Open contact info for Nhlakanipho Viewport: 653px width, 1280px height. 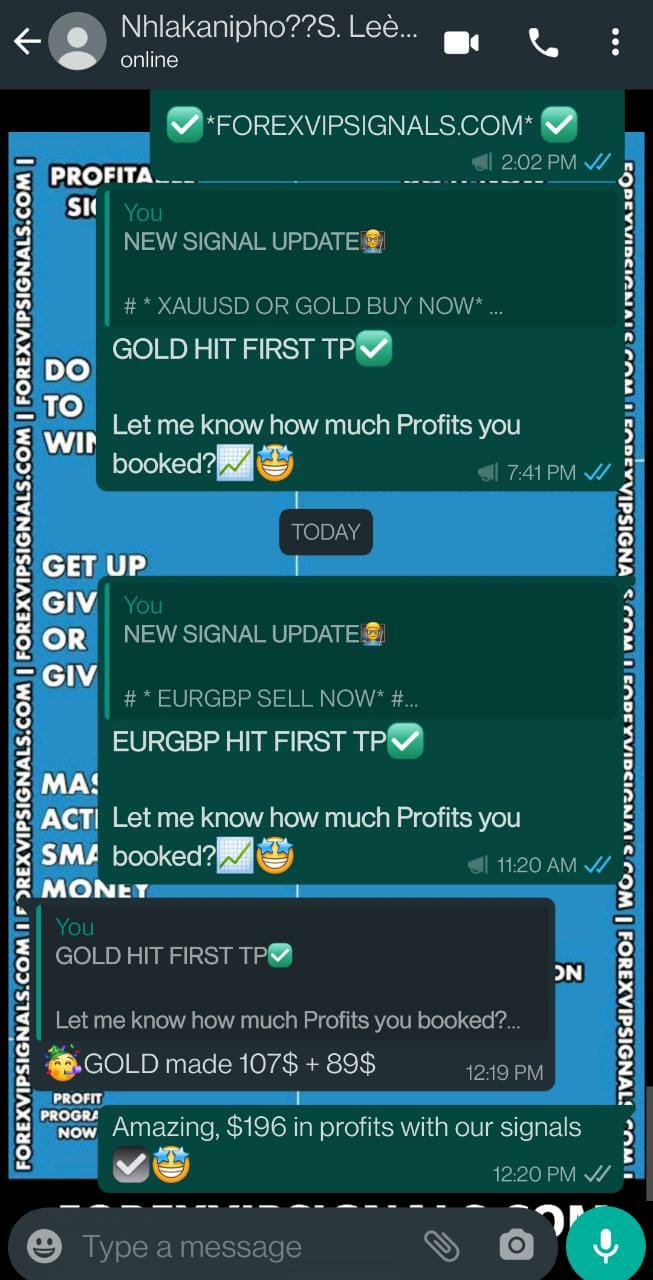268,42
